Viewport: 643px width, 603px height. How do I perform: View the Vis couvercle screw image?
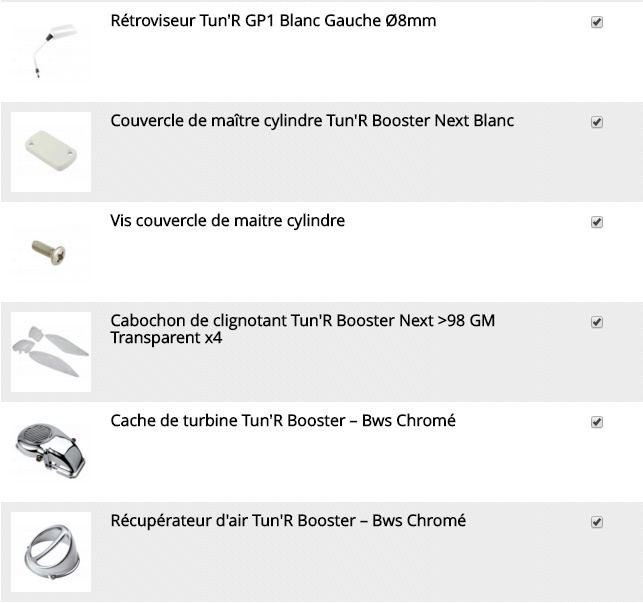(x=50, y=252)
